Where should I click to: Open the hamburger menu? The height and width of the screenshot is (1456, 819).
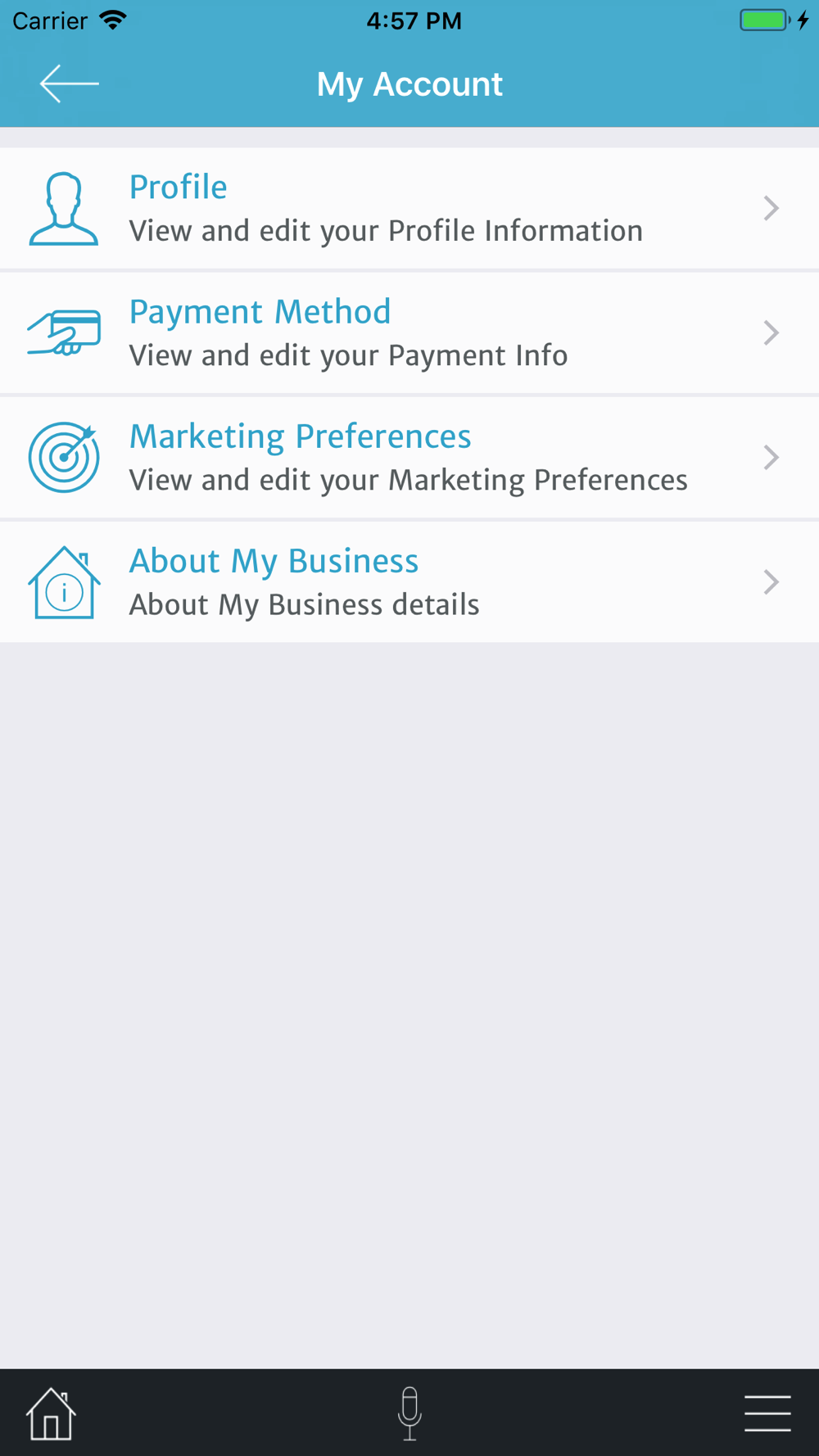(767, 1413)
